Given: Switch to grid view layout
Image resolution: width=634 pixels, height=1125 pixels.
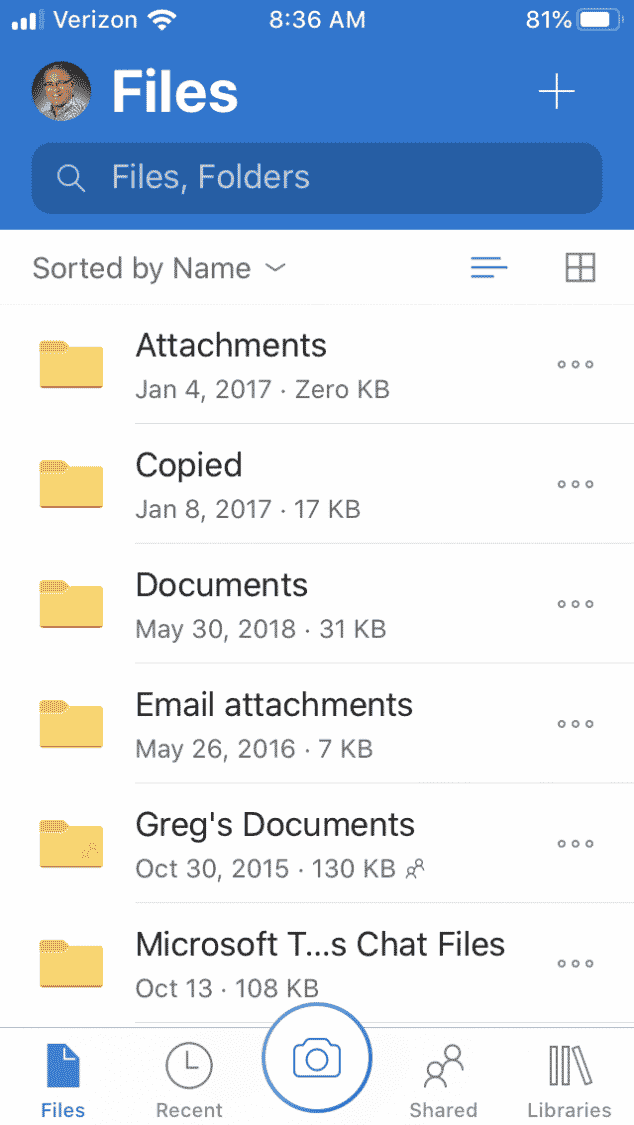Looking at the screenshot, I should [580, 268].
